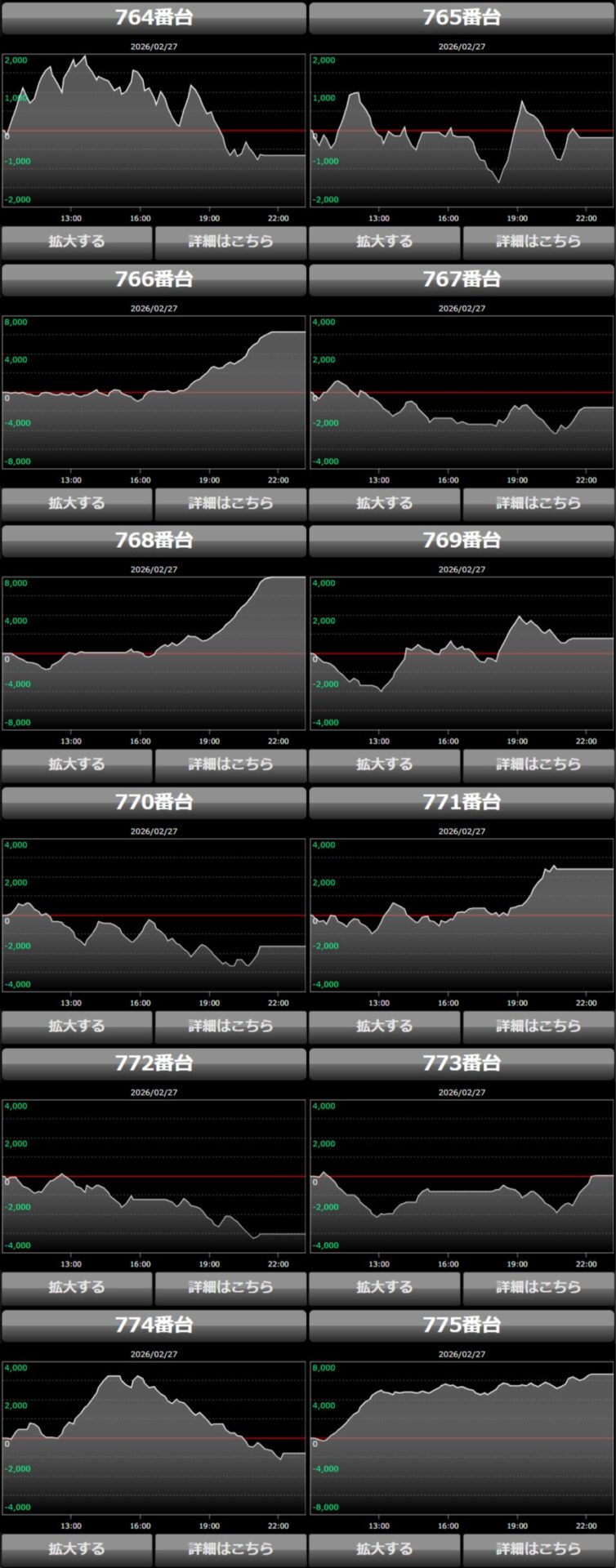The width and height of the screenshot is (616, 1568).
Task: Enlarge the graph for machine 767
Action: click(x=385, y=503)
